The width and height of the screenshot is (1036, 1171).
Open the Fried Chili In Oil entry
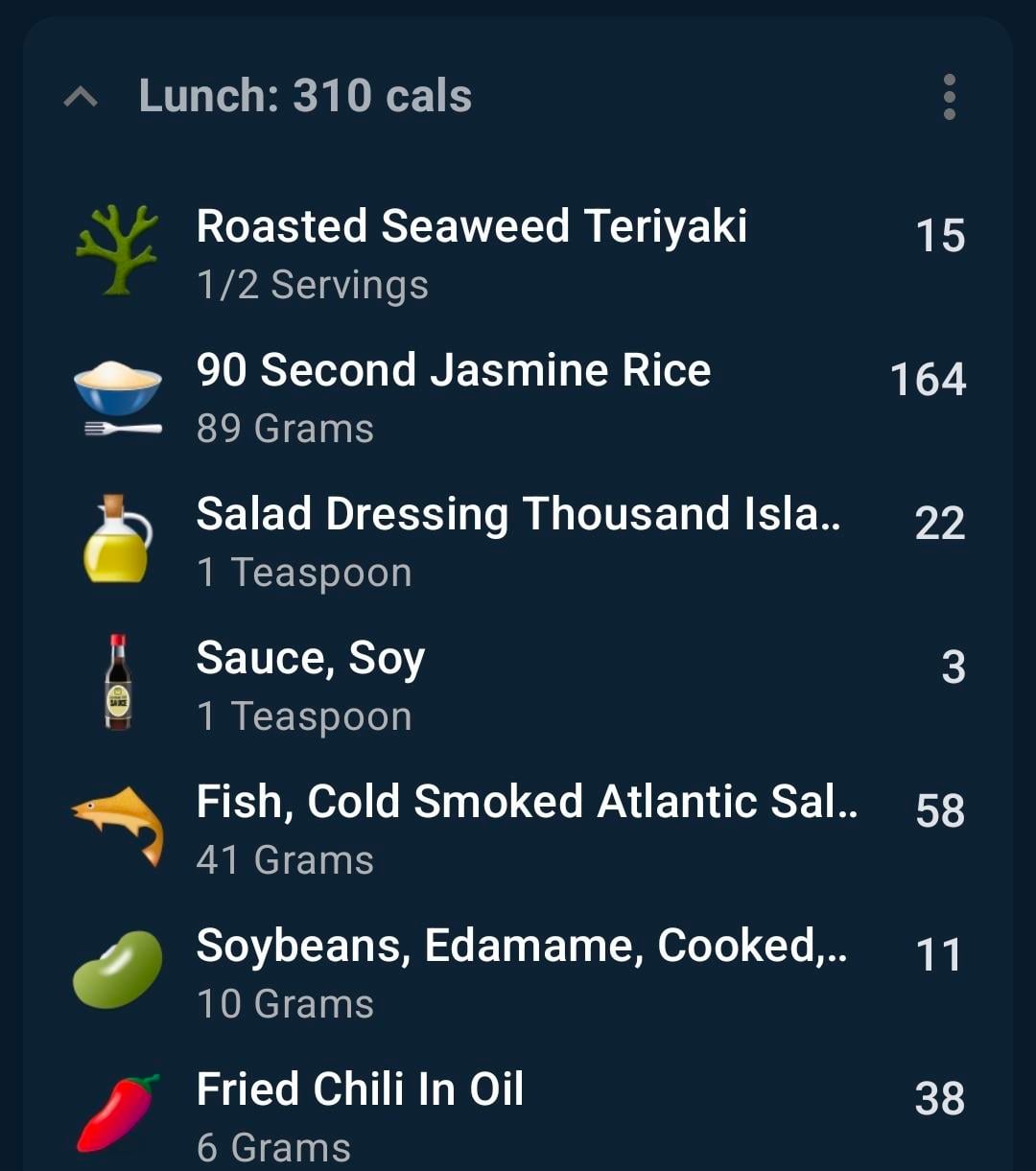tap(360, 1115)
